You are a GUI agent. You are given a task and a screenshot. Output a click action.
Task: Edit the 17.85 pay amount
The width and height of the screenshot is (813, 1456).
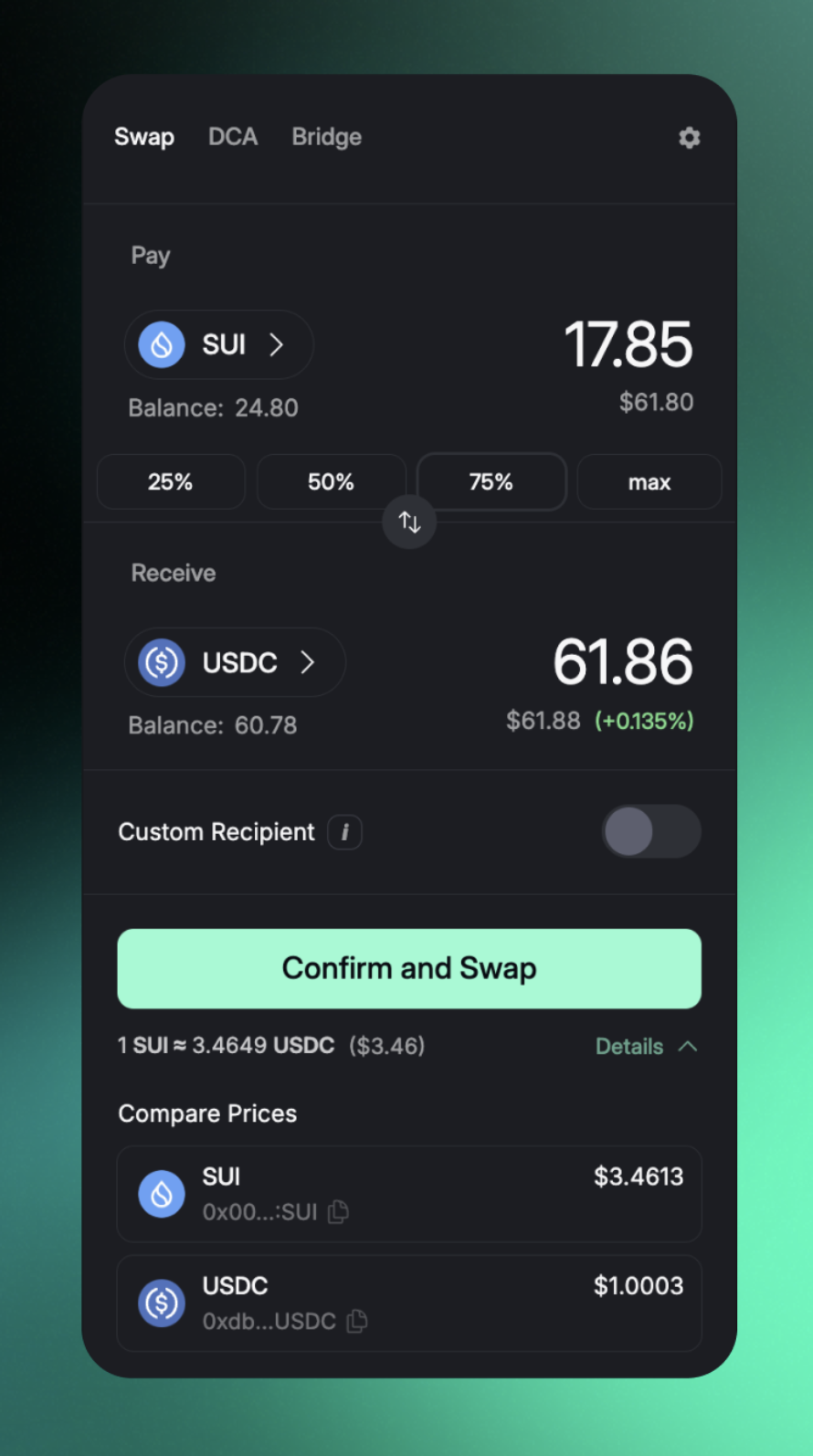(628, 345)
